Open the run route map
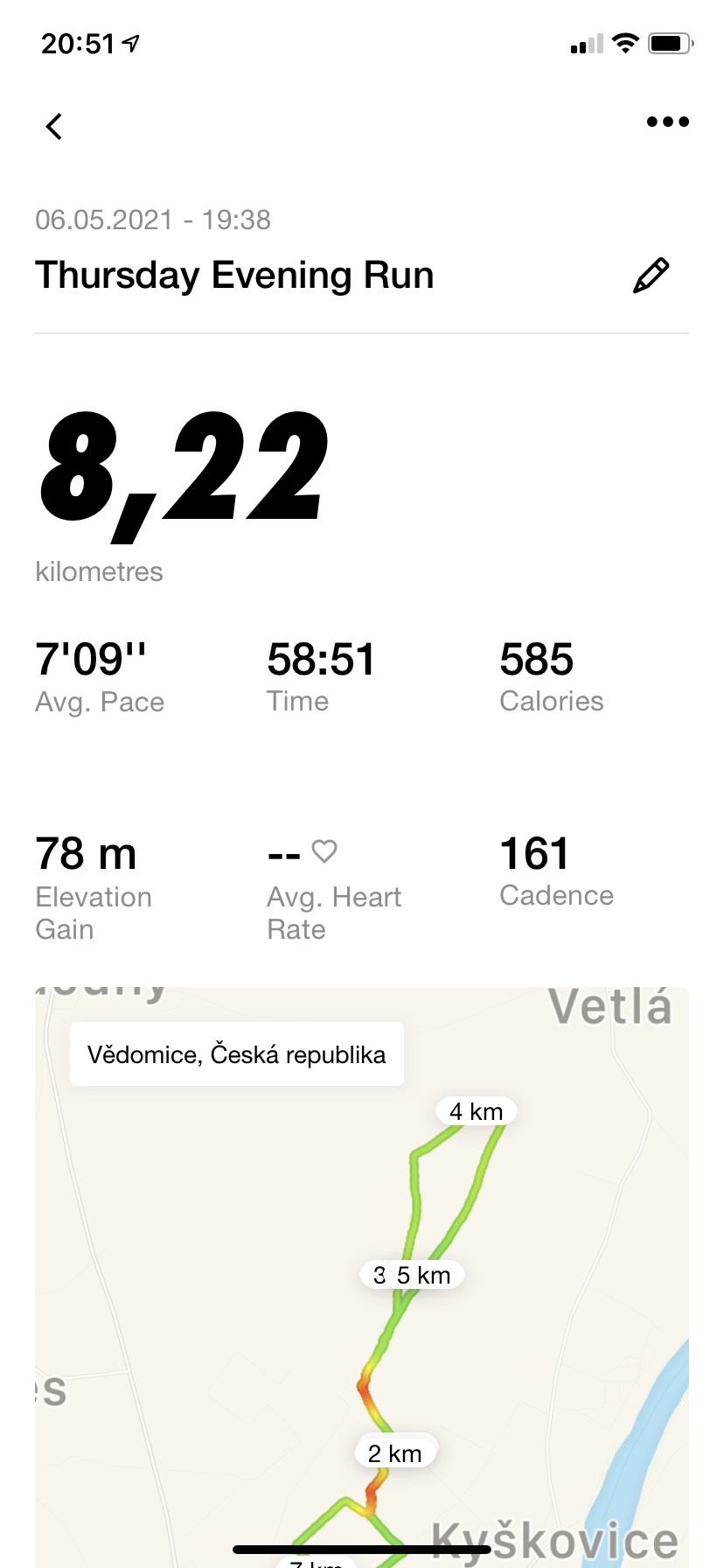724x1568 pixels. click(x=362, y=1277)
